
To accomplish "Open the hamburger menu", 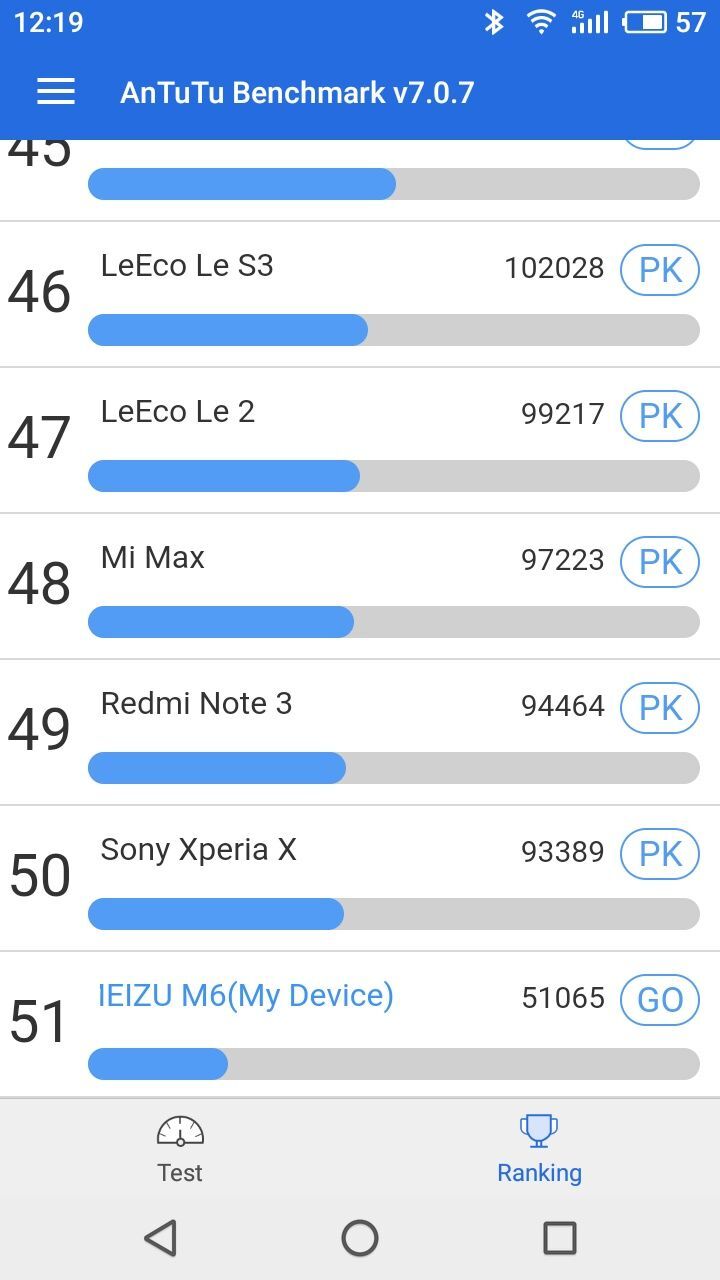I will coord(55,91).
